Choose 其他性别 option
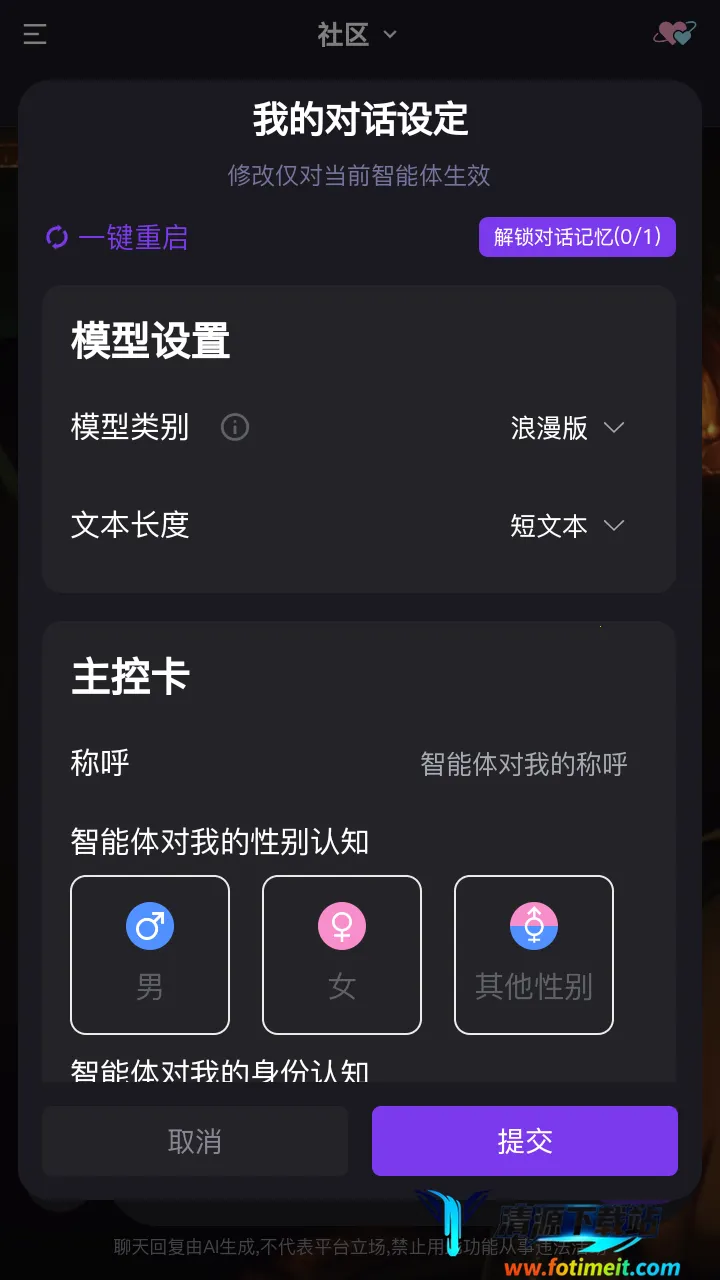This screenshot has width=720, height=1280. click(x=534, y=954)
